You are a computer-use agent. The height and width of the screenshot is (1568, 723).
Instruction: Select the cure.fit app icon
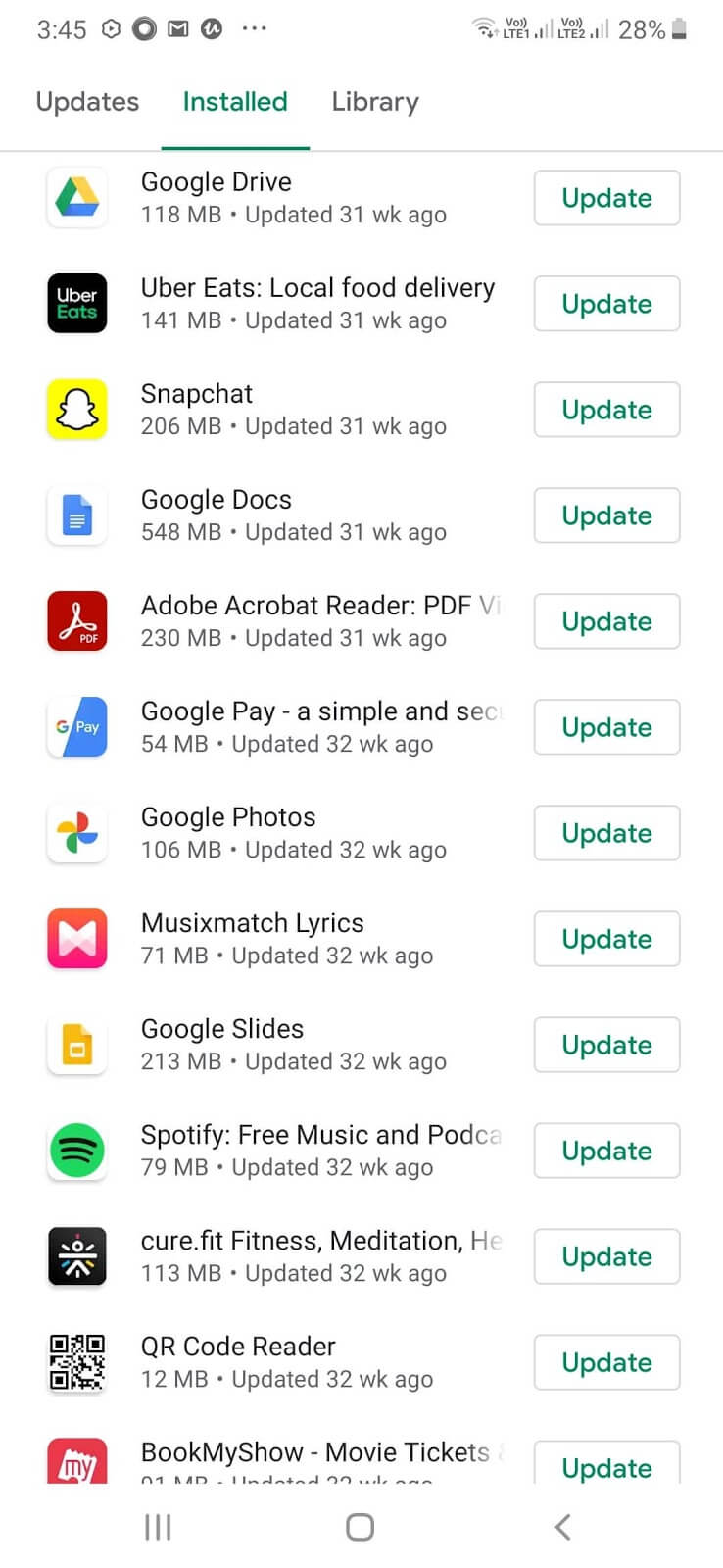coord(76,1256)
